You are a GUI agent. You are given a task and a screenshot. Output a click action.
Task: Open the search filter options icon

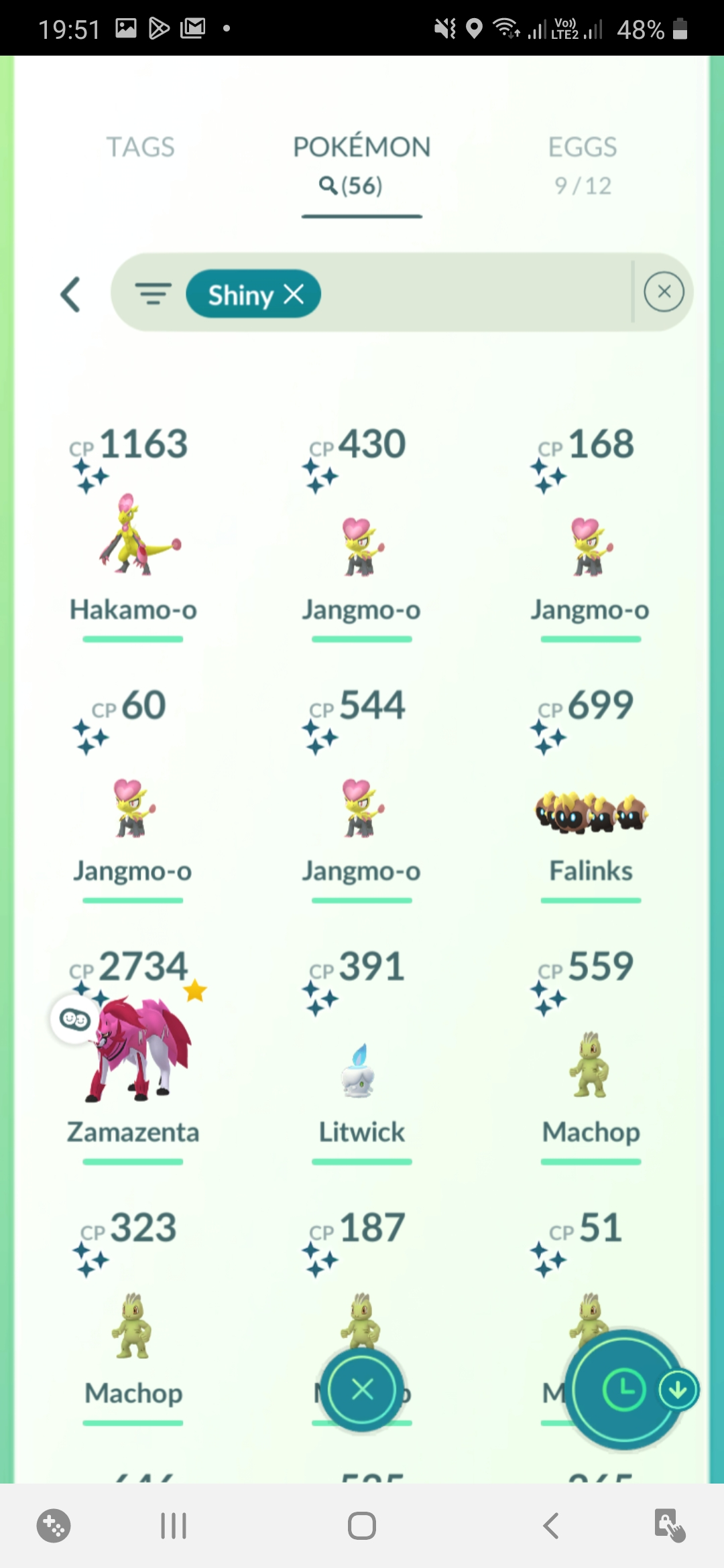[x=154, y=293]
